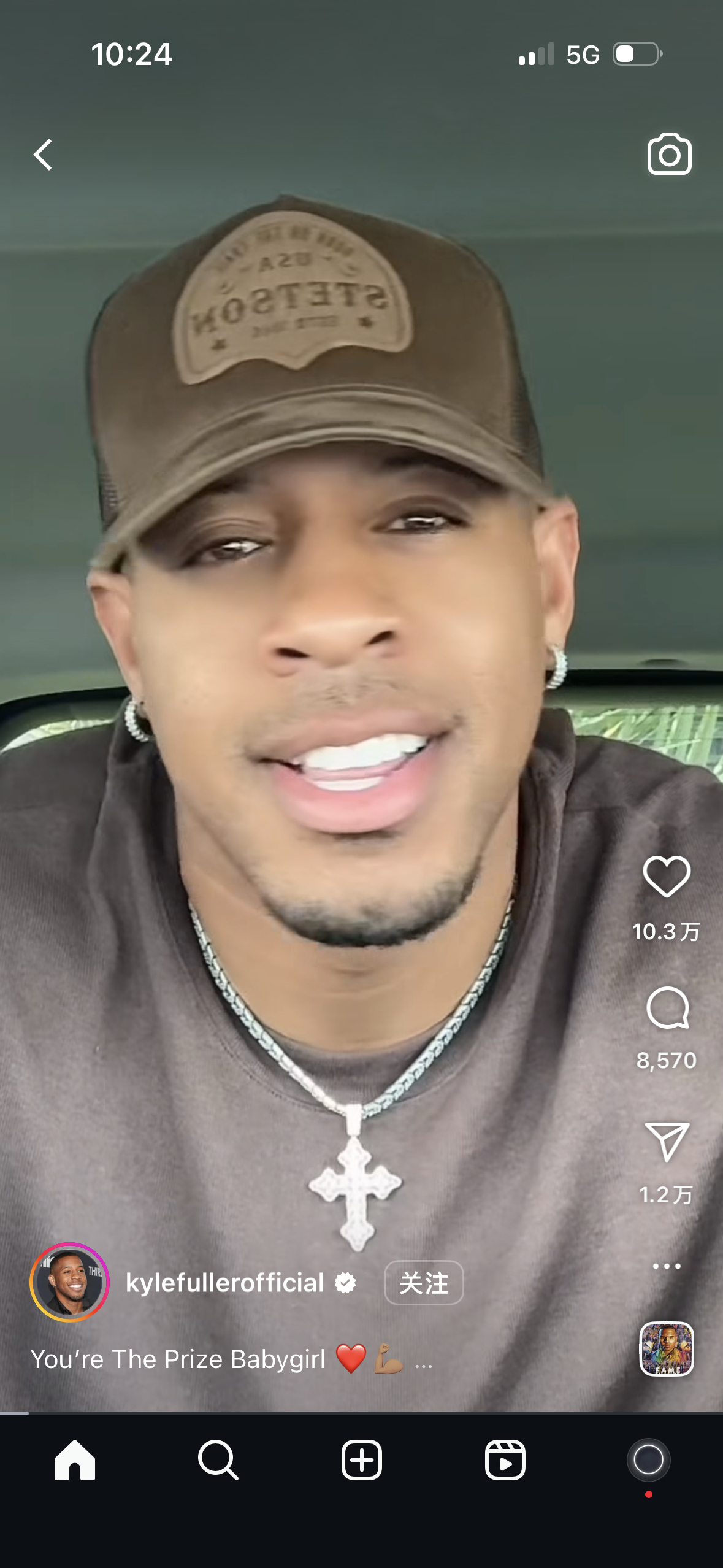Viewport: 723px width, 1568px height.
Task: Switch to the Reels tab
Action: coord(505,1460)
